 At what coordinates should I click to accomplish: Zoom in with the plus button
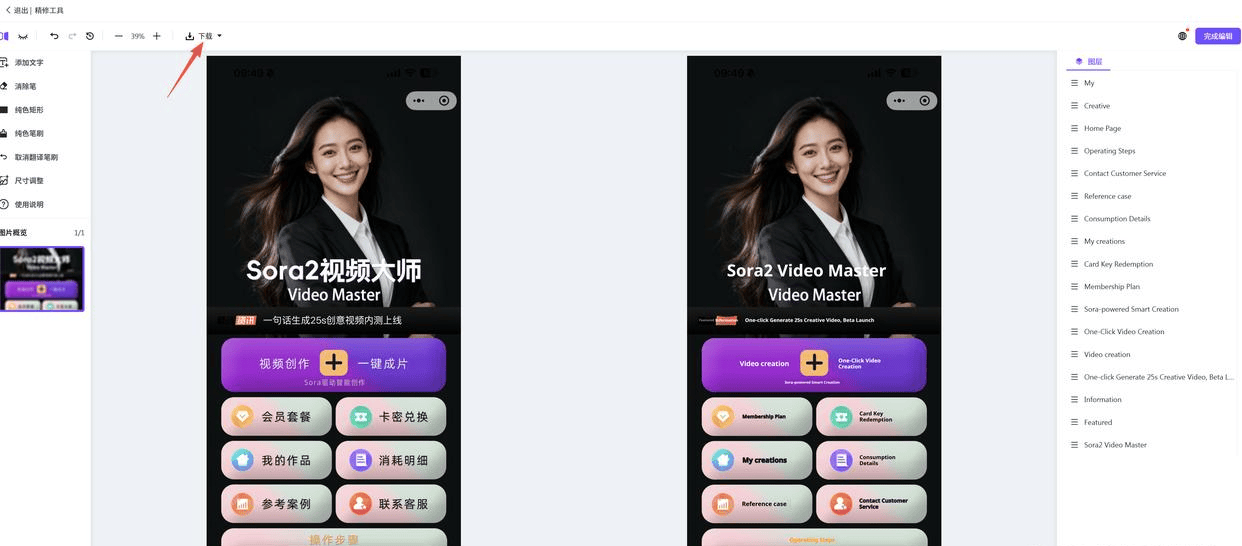point(156,36)
